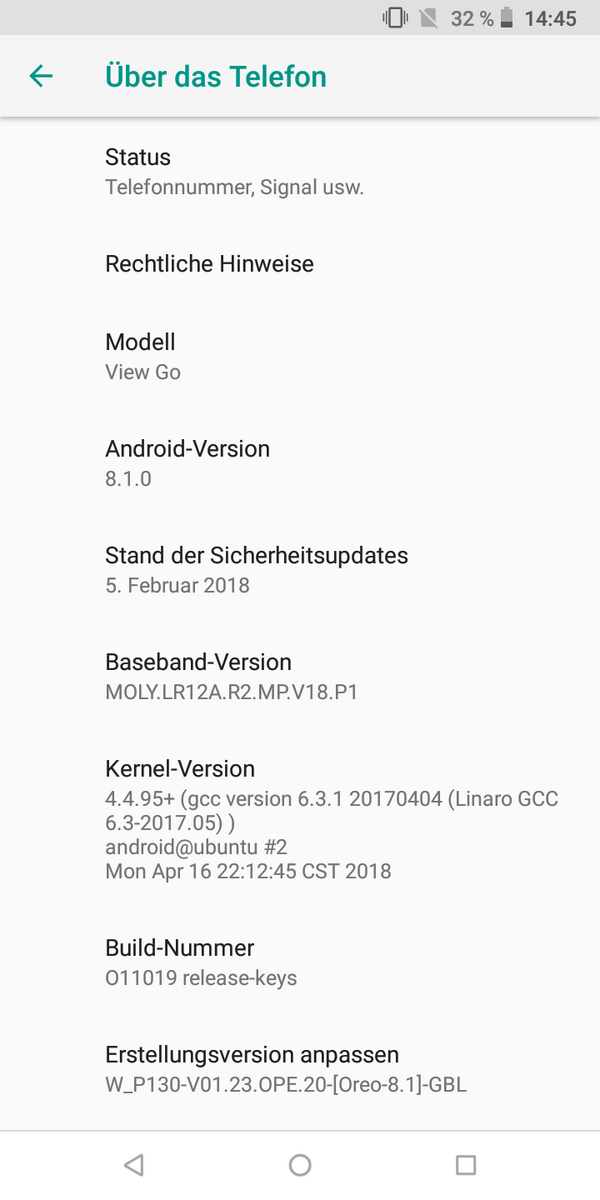Tap the Android-Version 8.1.0 row
This screenshot has height=1200, width=600.
[300, 463]
